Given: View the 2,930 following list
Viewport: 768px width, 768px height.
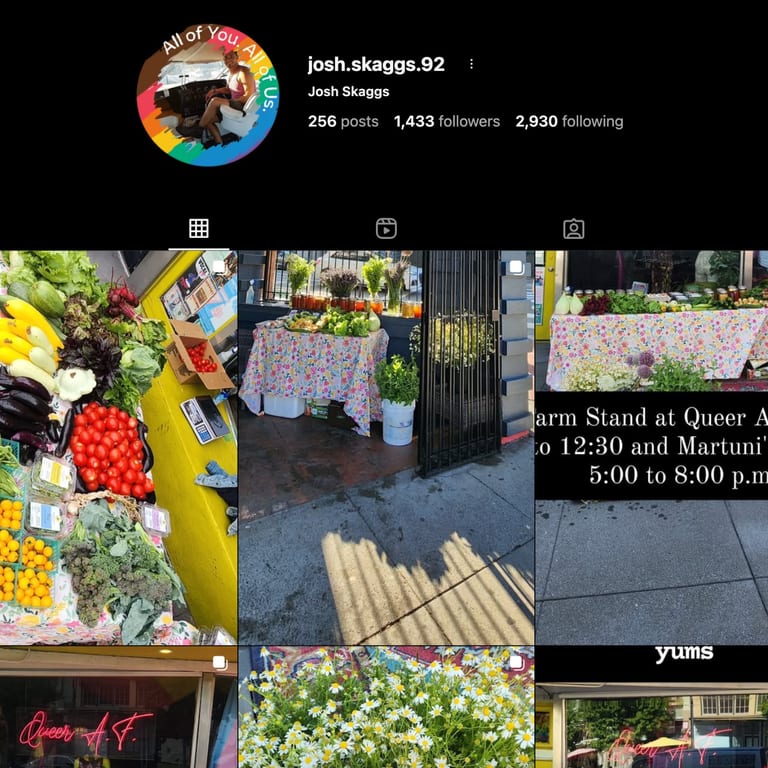Looking at the screenshot, I should (x=569, y=121).
